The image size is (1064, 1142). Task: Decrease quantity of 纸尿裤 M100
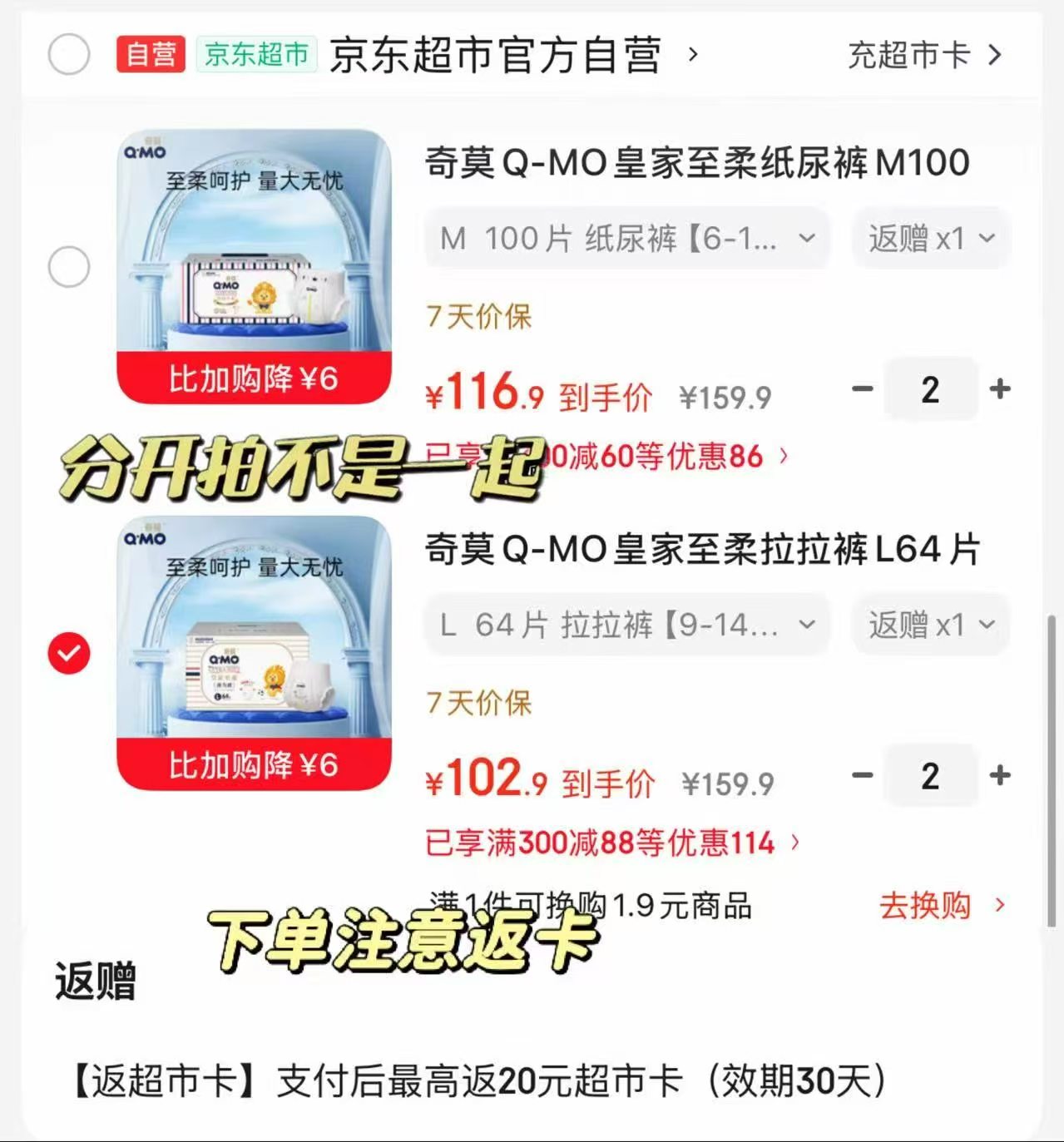(863, 388)
